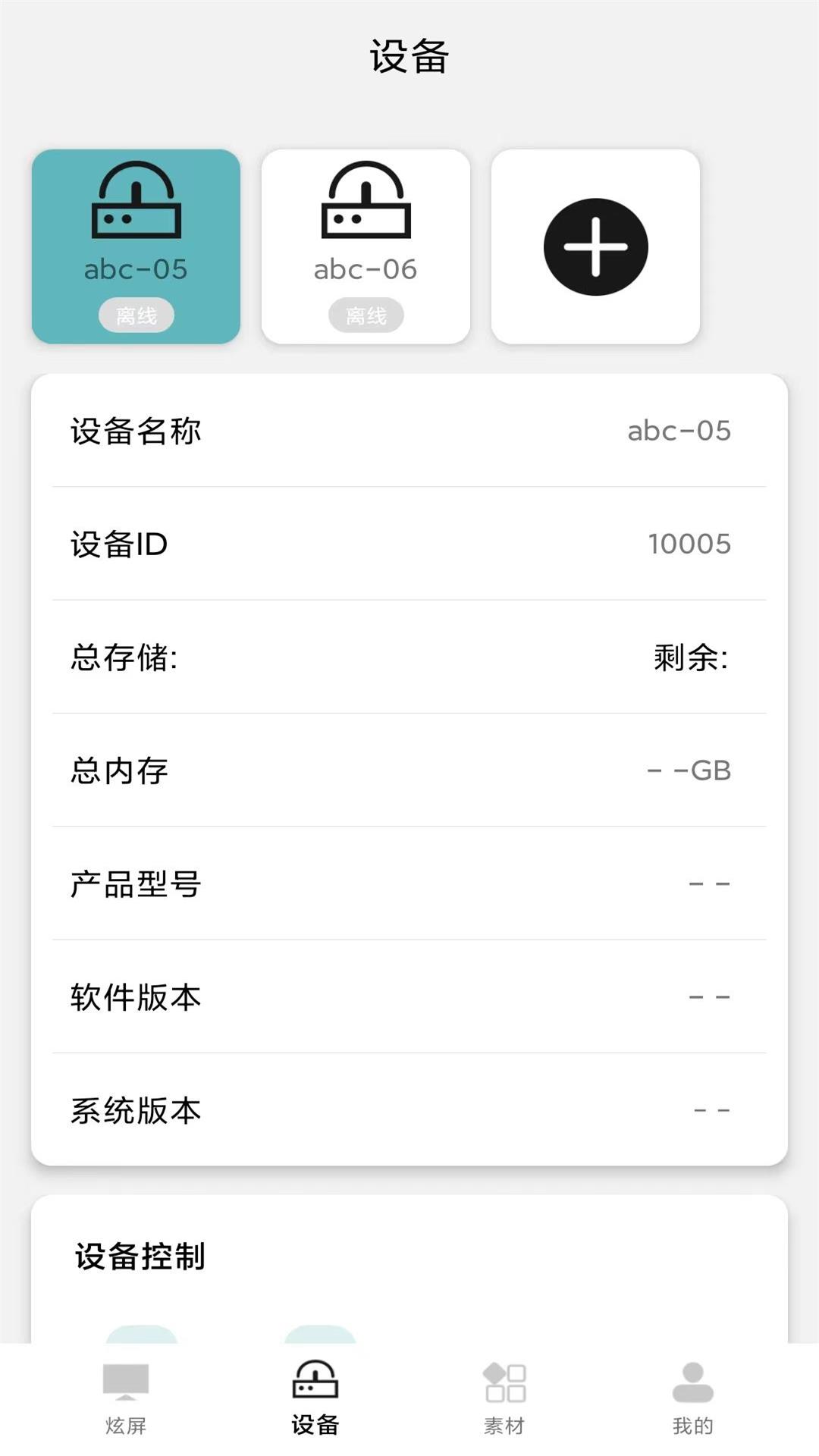
Task: Tap the 离线 badge on abc-06
Action: (x=366, y=315)
